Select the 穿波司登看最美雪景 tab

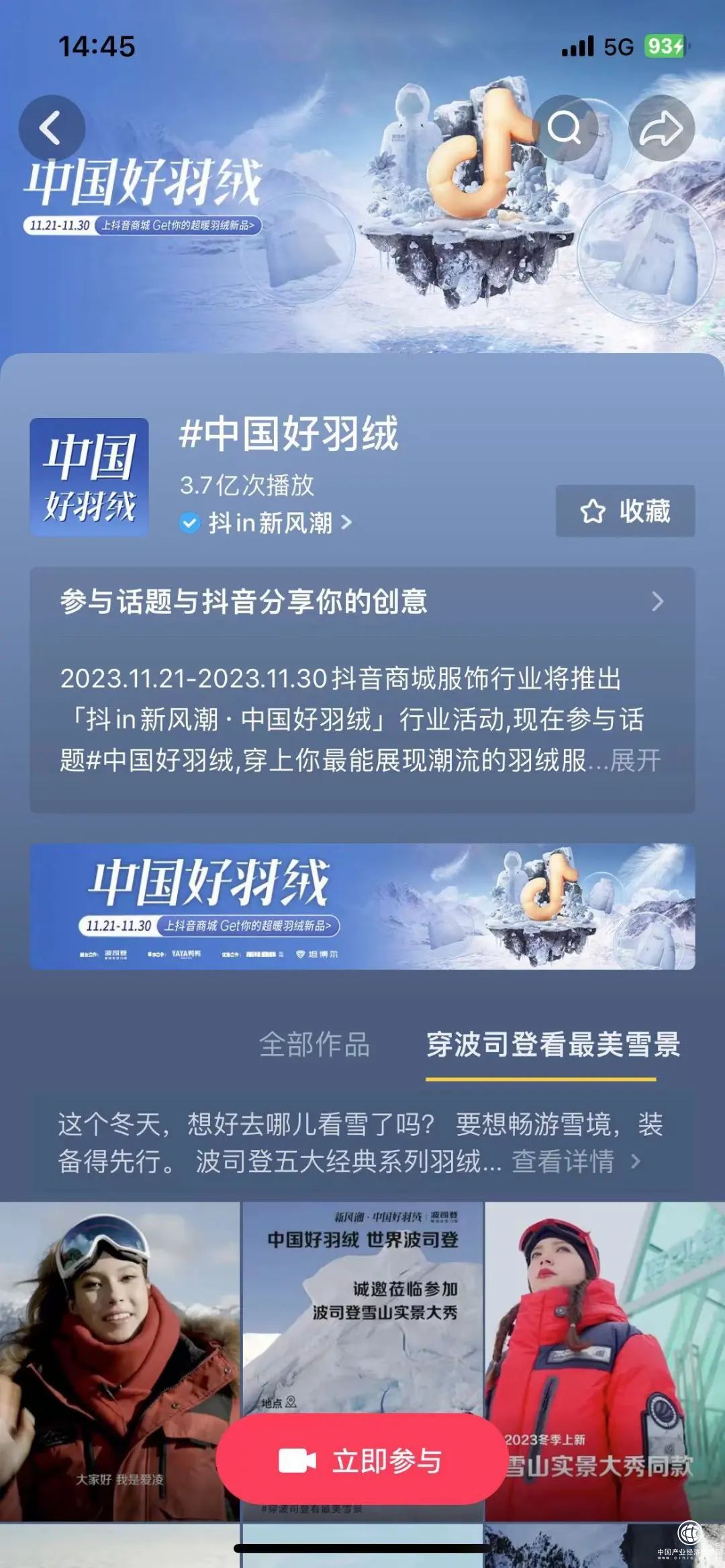553,1045
